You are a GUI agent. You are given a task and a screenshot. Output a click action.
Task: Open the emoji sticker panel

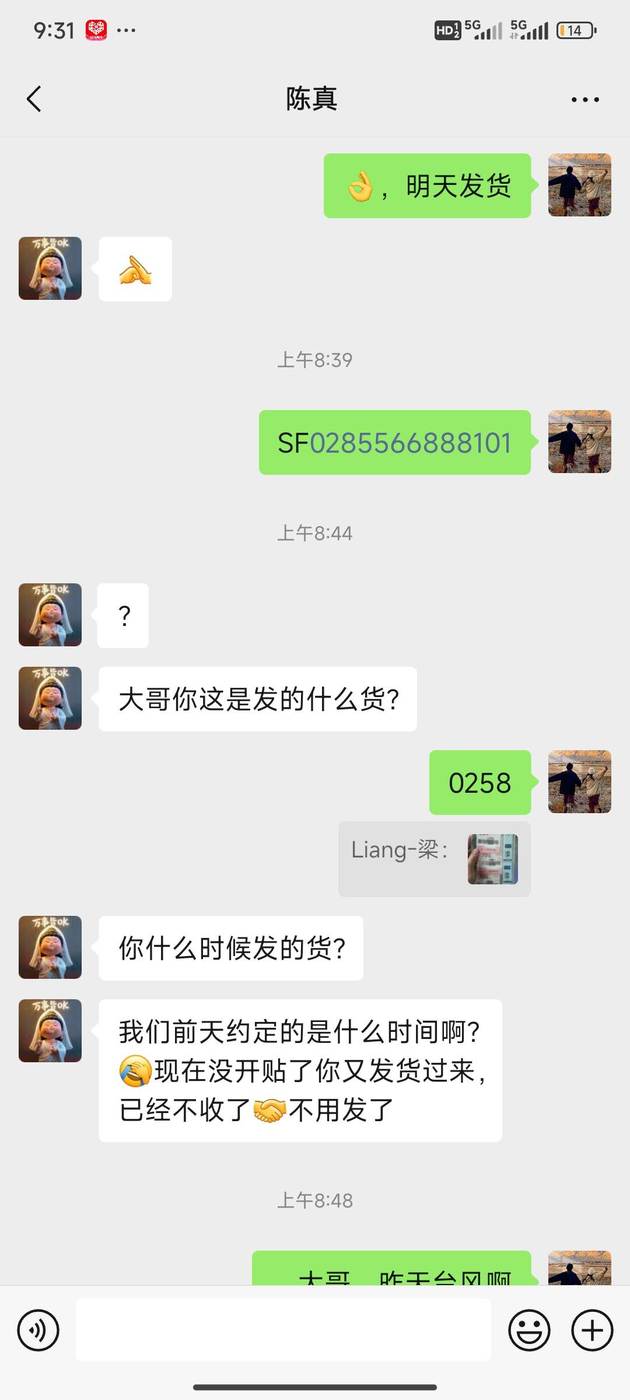pyautogui.click(x=530, y=1330)
